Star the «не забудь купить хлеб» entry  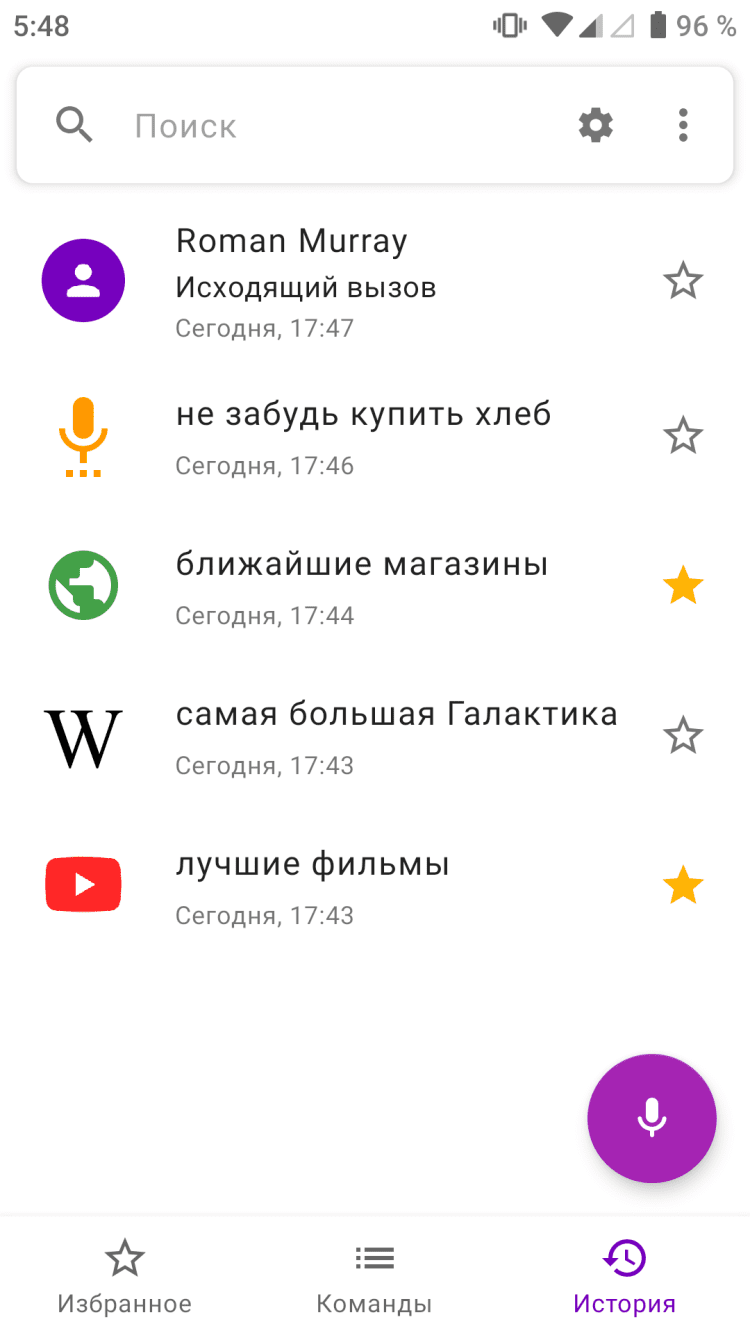click(x=683, y=436)
